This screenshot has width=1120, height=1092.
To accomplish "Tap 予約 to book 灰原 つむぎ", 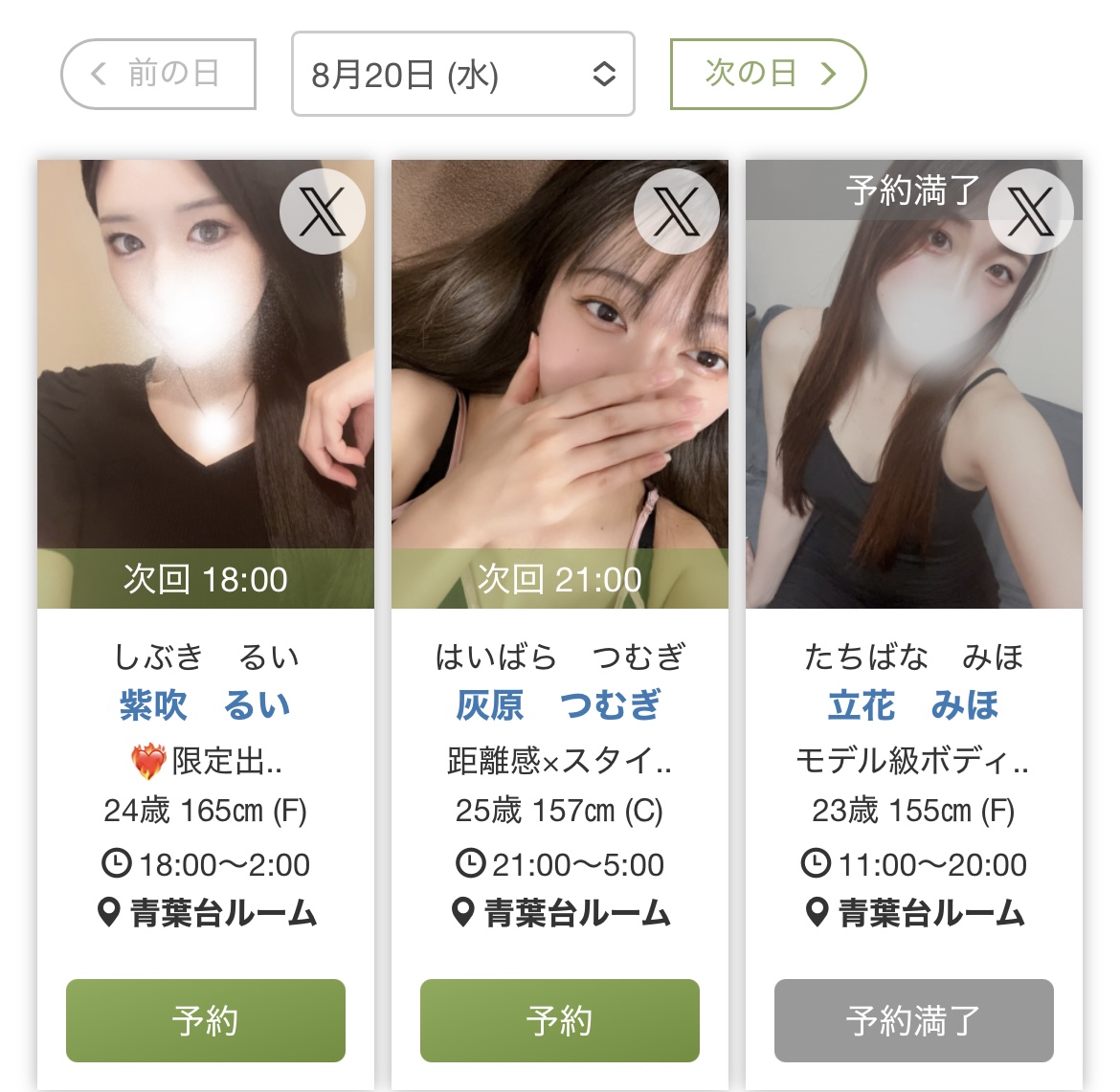I will click(559, 1020).
